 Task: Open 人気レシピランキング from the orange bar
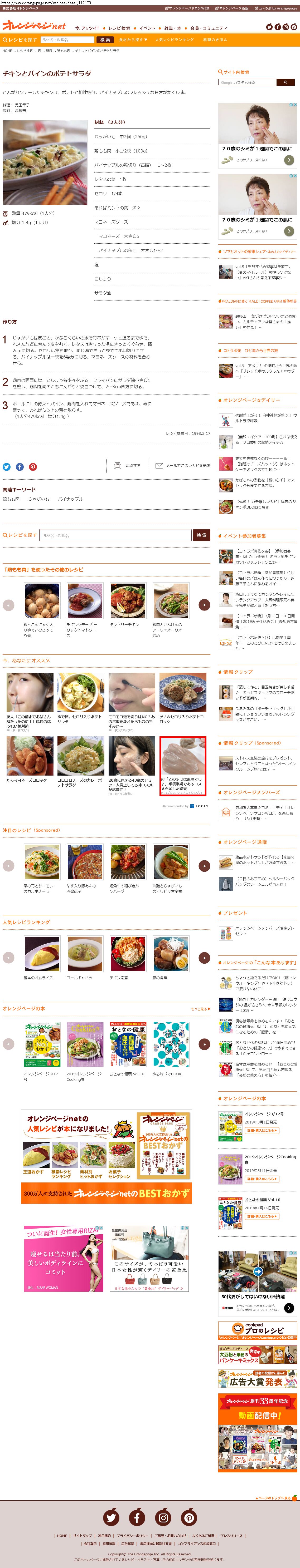point(175,40)
